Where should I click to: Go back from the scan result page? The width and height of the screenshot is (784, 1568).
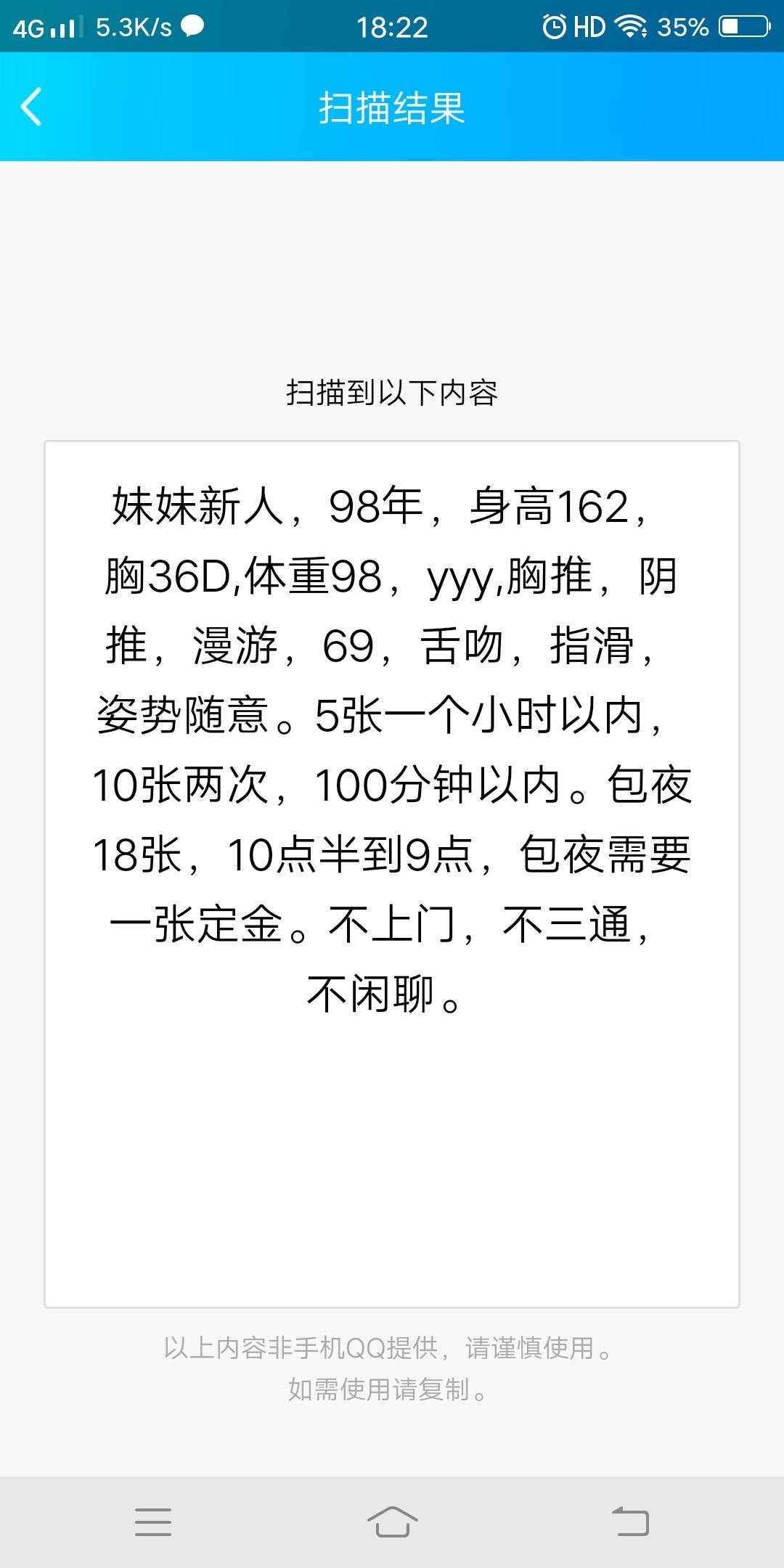coord(32,107)
